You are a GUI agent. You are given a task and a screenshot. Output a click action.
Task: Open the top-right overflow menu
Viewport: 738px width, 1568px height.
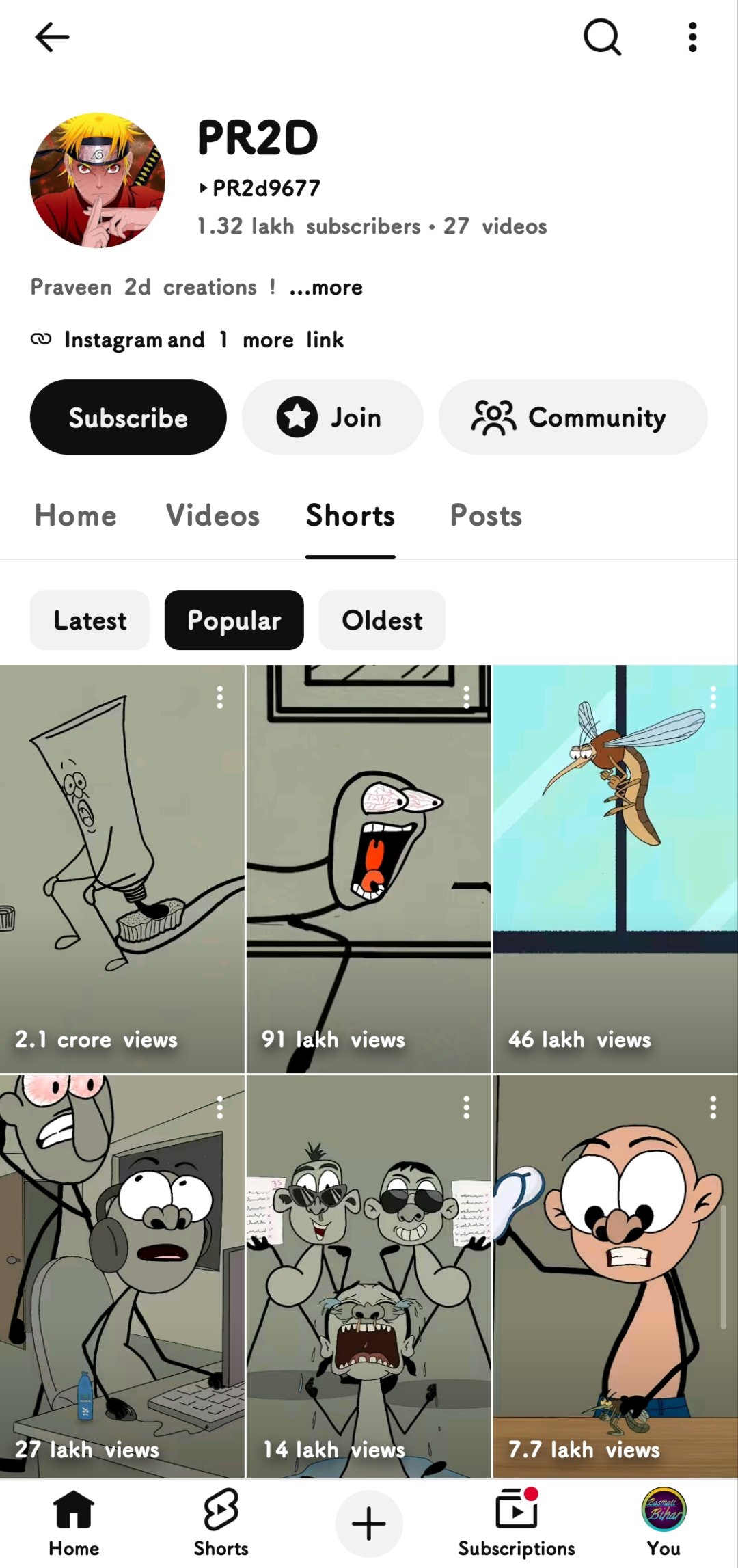(692, 37)
